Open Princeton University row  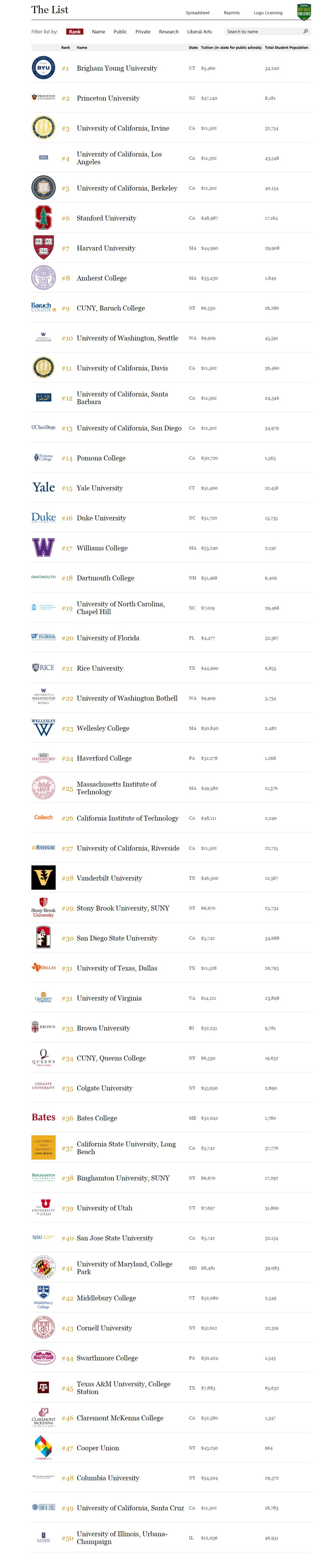click(108, 98)
